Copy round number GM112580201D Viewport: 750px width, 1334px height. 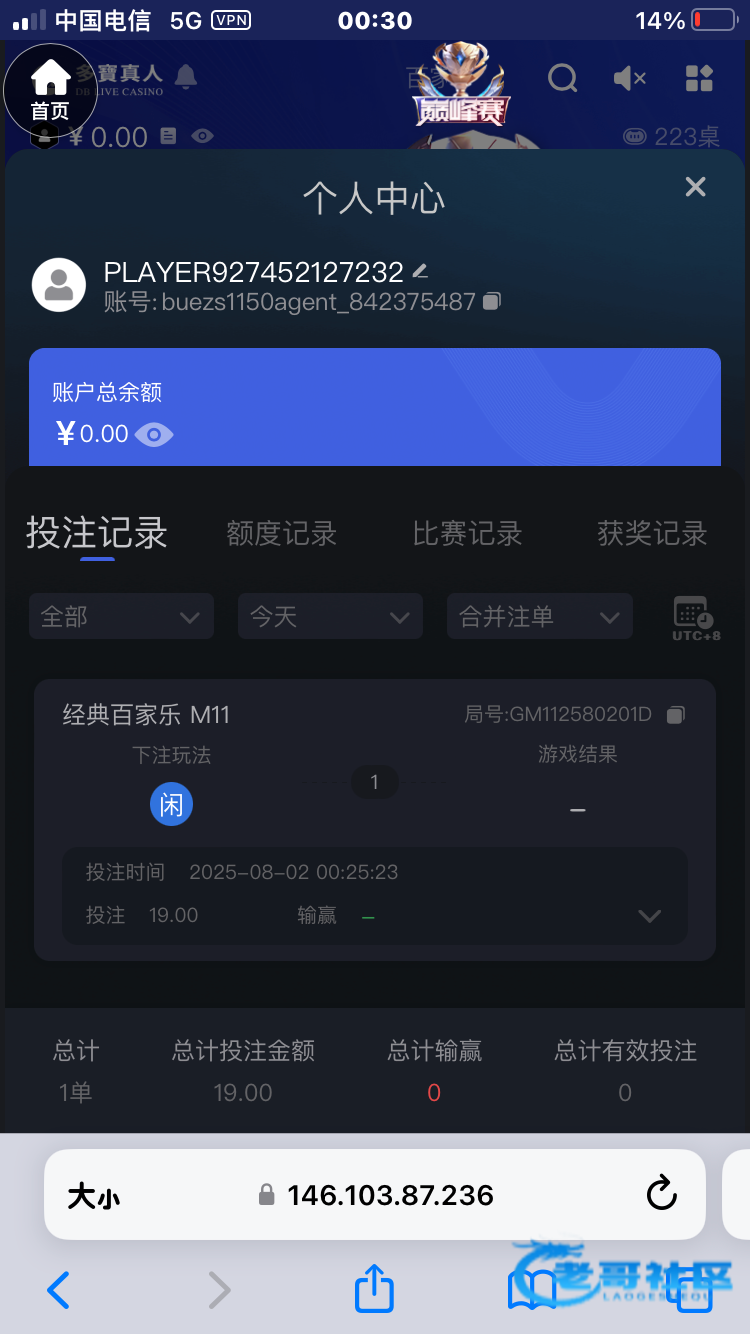click(676, 715)
